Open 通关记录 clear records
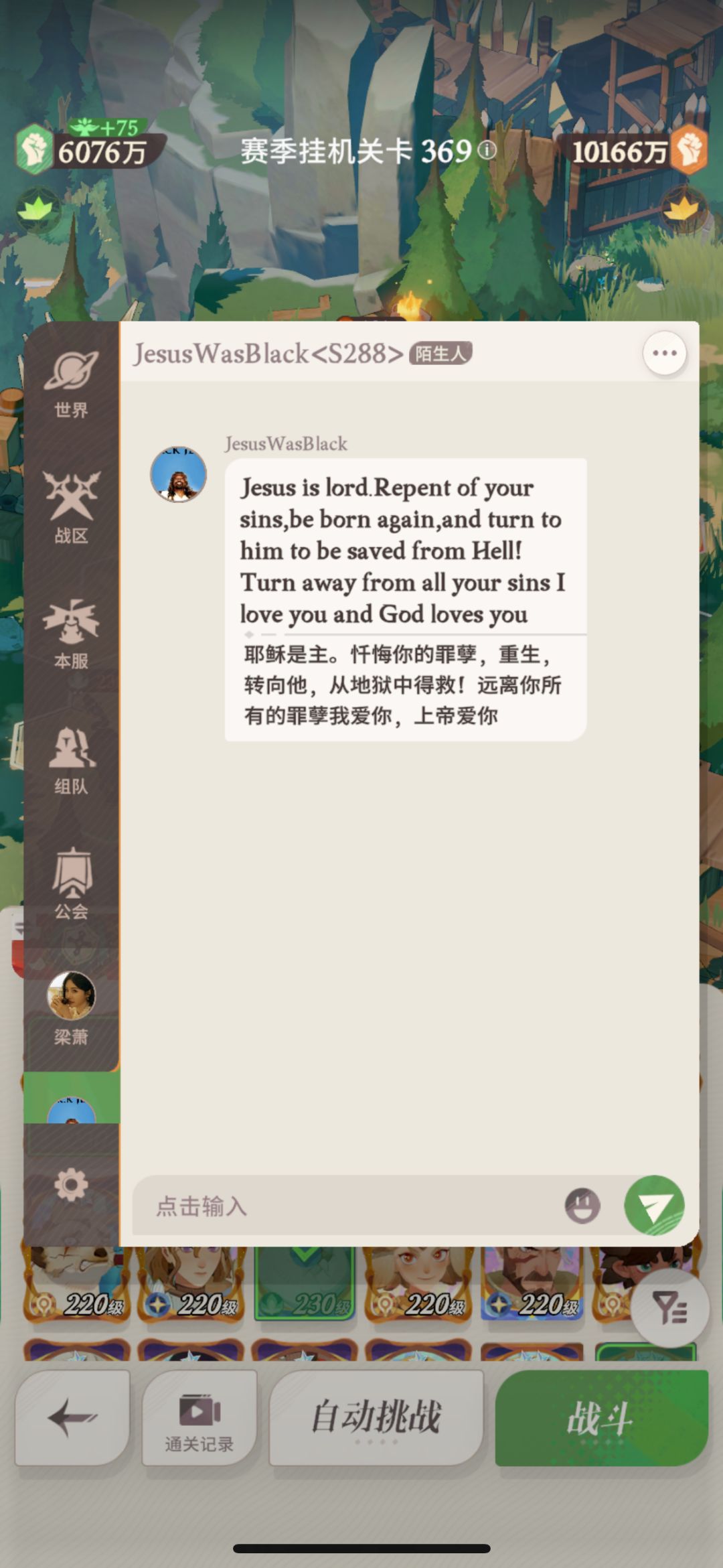Image resolution: width=723 pixels, height=1568 pixels. point(199,1417)
